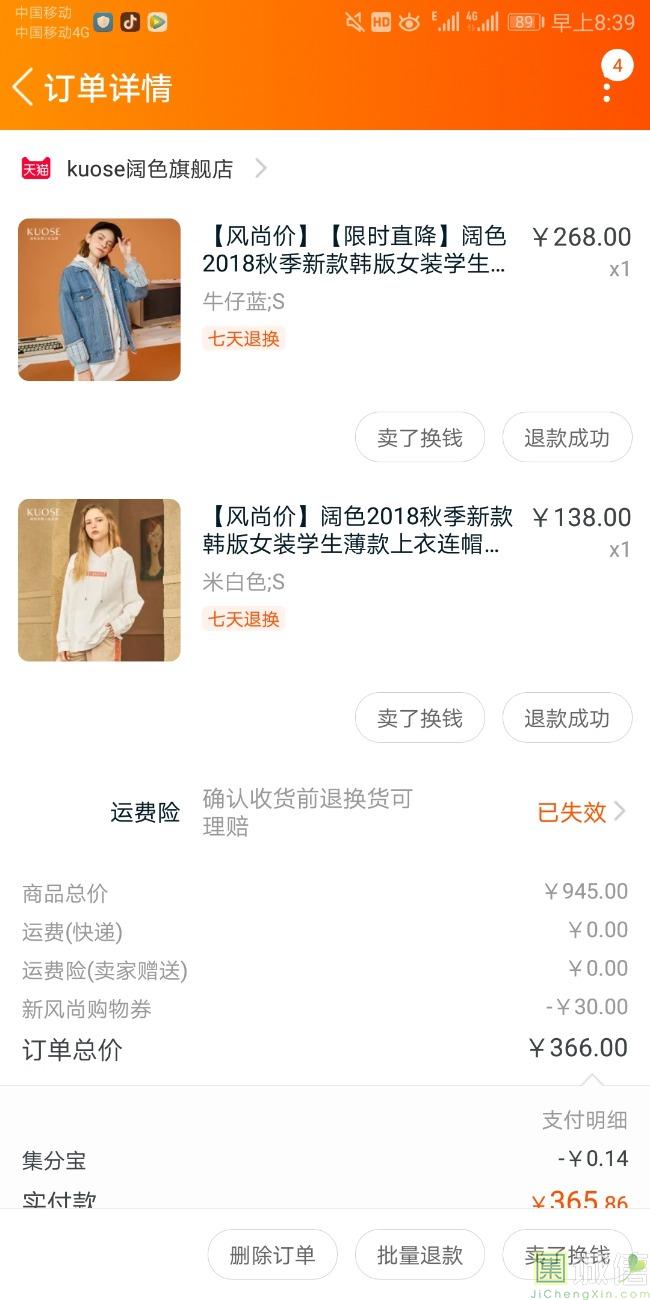Tap 卖了换钱 in the bottom action bar
The image size is (650, 1300).
[x=567, y=1255]
